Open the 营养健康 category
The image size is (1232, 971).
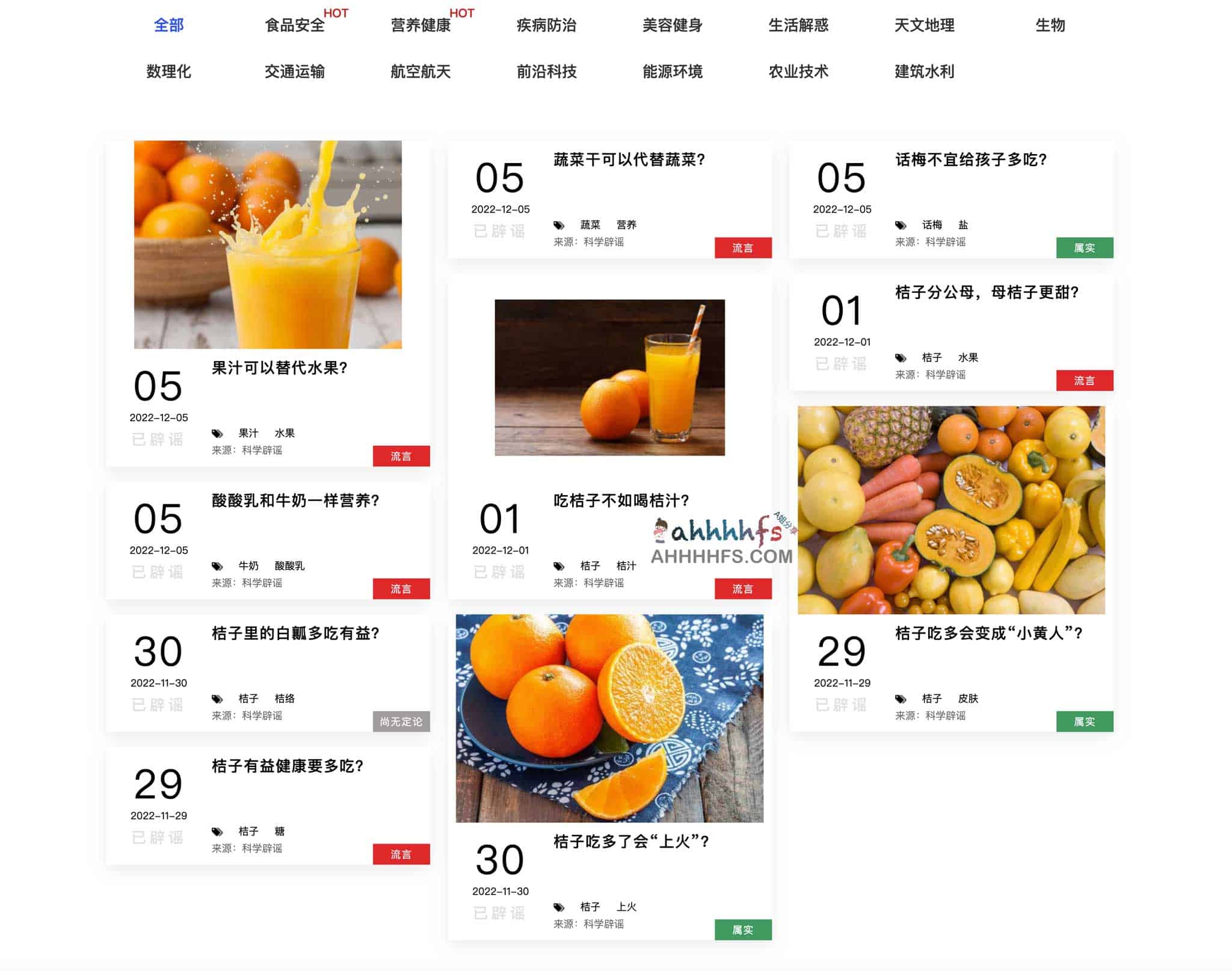click(x=420, y=25)
